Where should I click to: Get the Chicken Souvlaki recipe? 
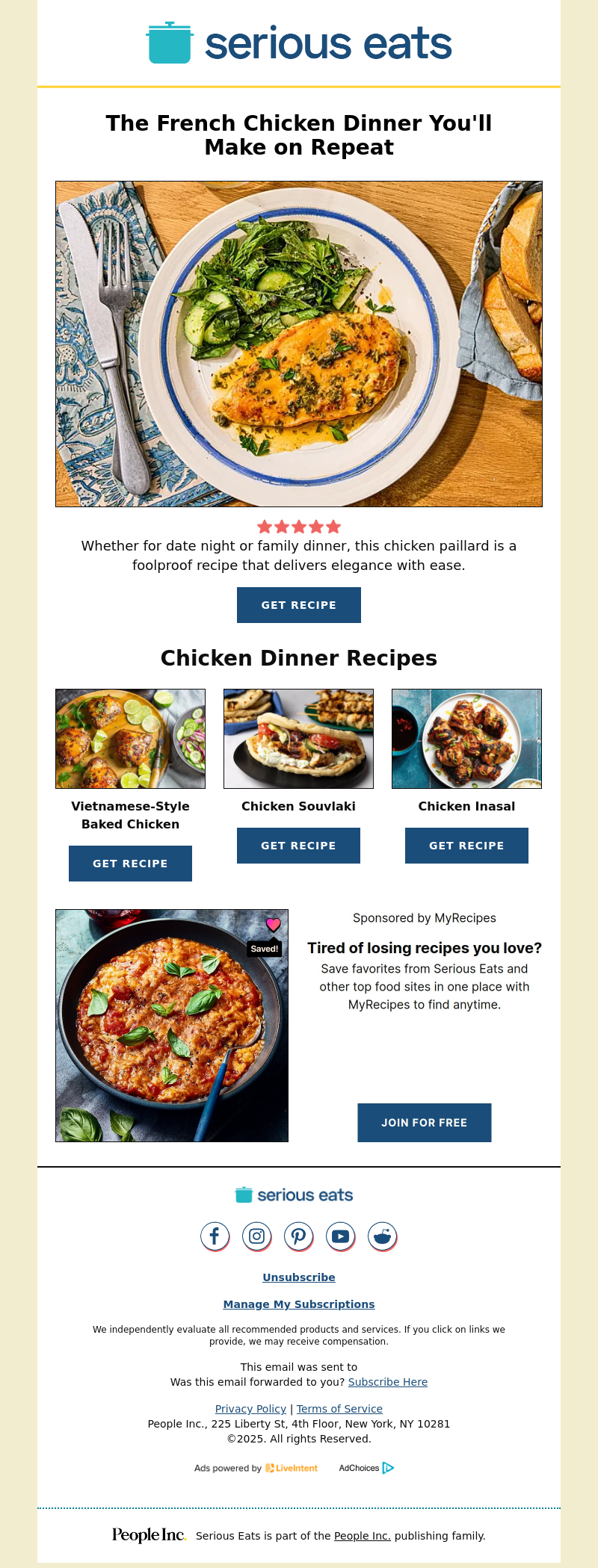[298, 846]
